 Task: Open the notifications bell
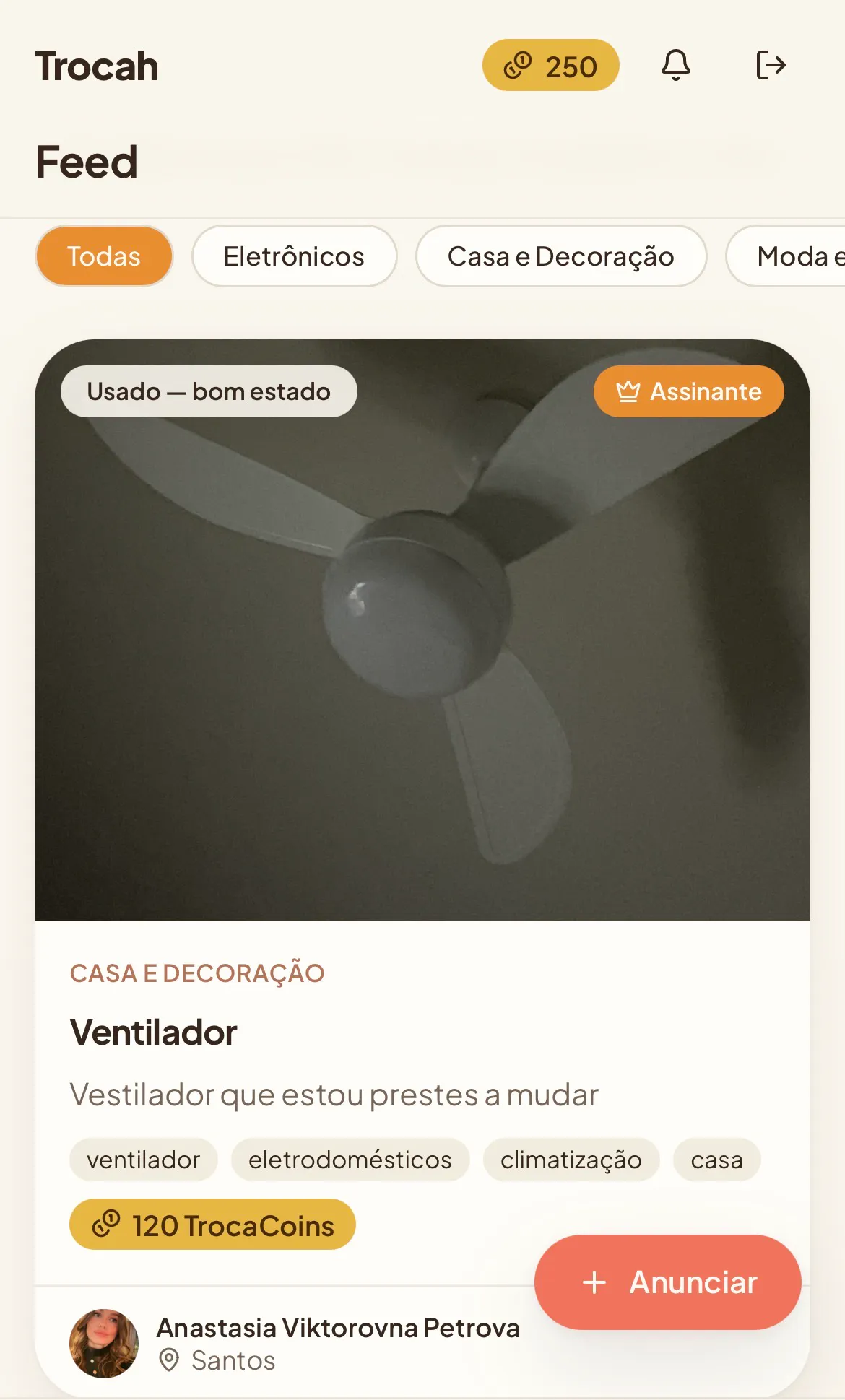[x=676, y=65]
